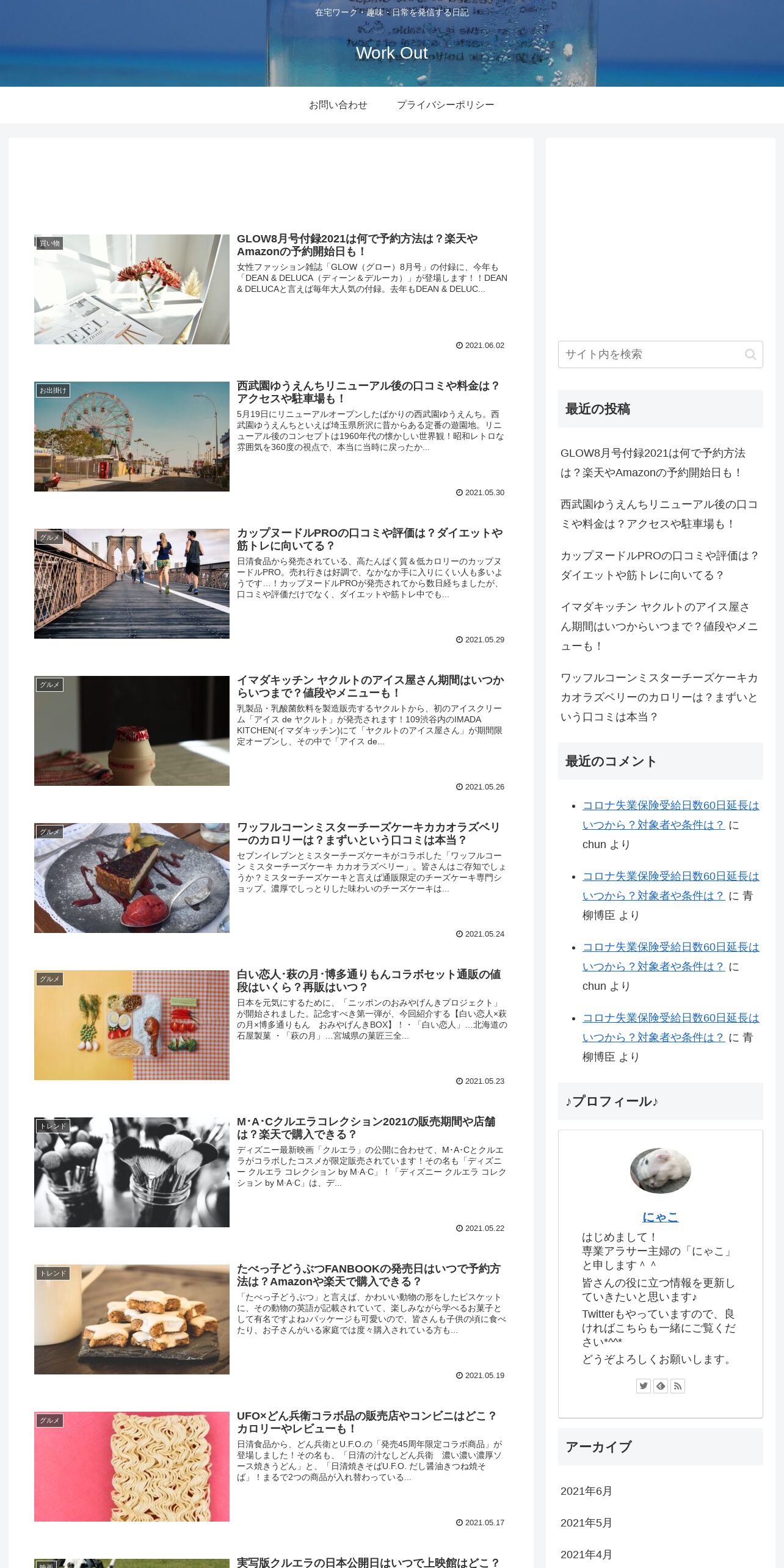Viewport: 784px width, 1568px height.
Task: Tap the site search field
Action: (650, 354)
